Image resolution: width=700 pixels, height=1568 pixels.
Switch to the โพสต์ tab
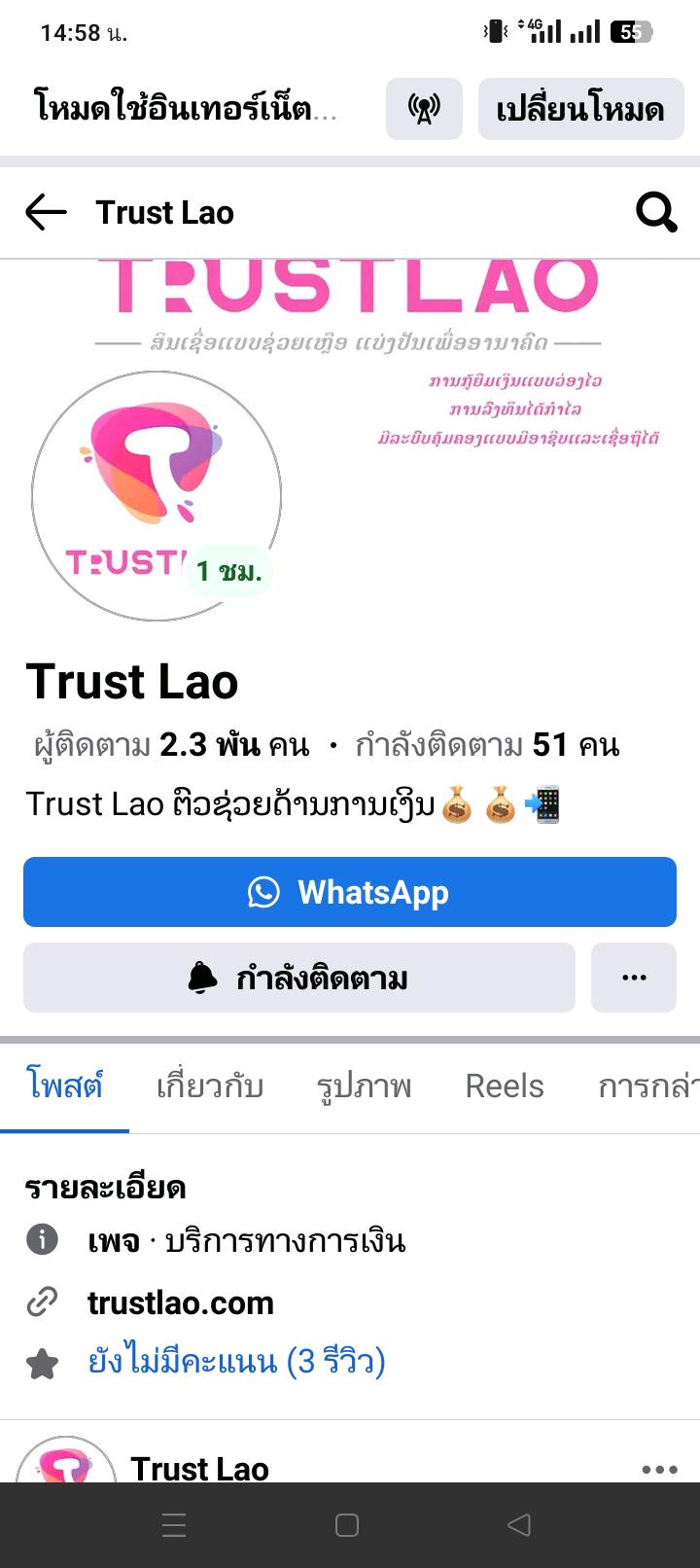click(x=64, y=1086)
